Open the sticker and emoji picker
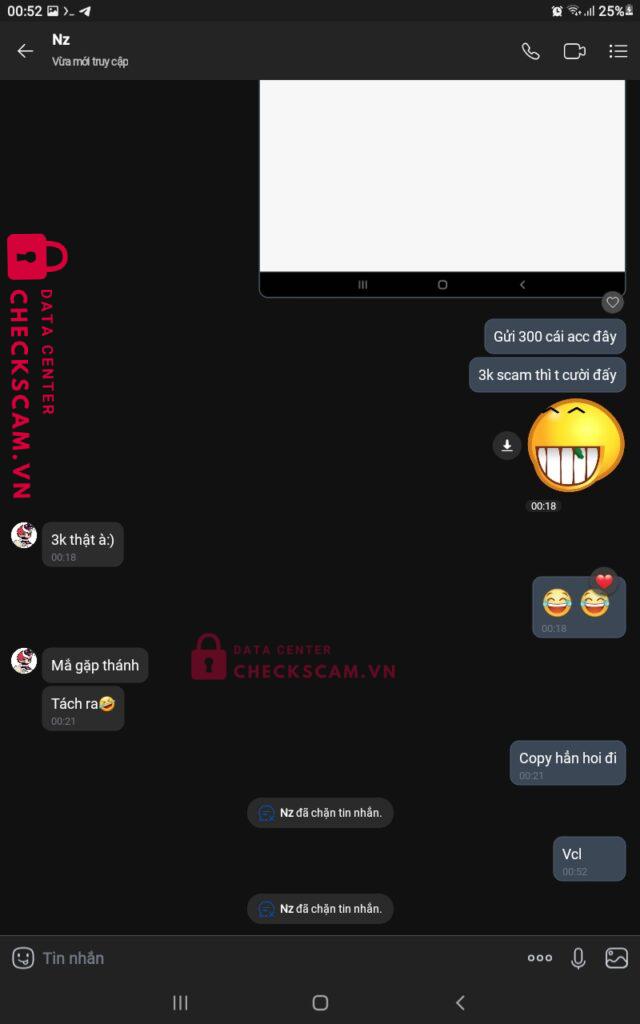 click(x=23, y=958)
